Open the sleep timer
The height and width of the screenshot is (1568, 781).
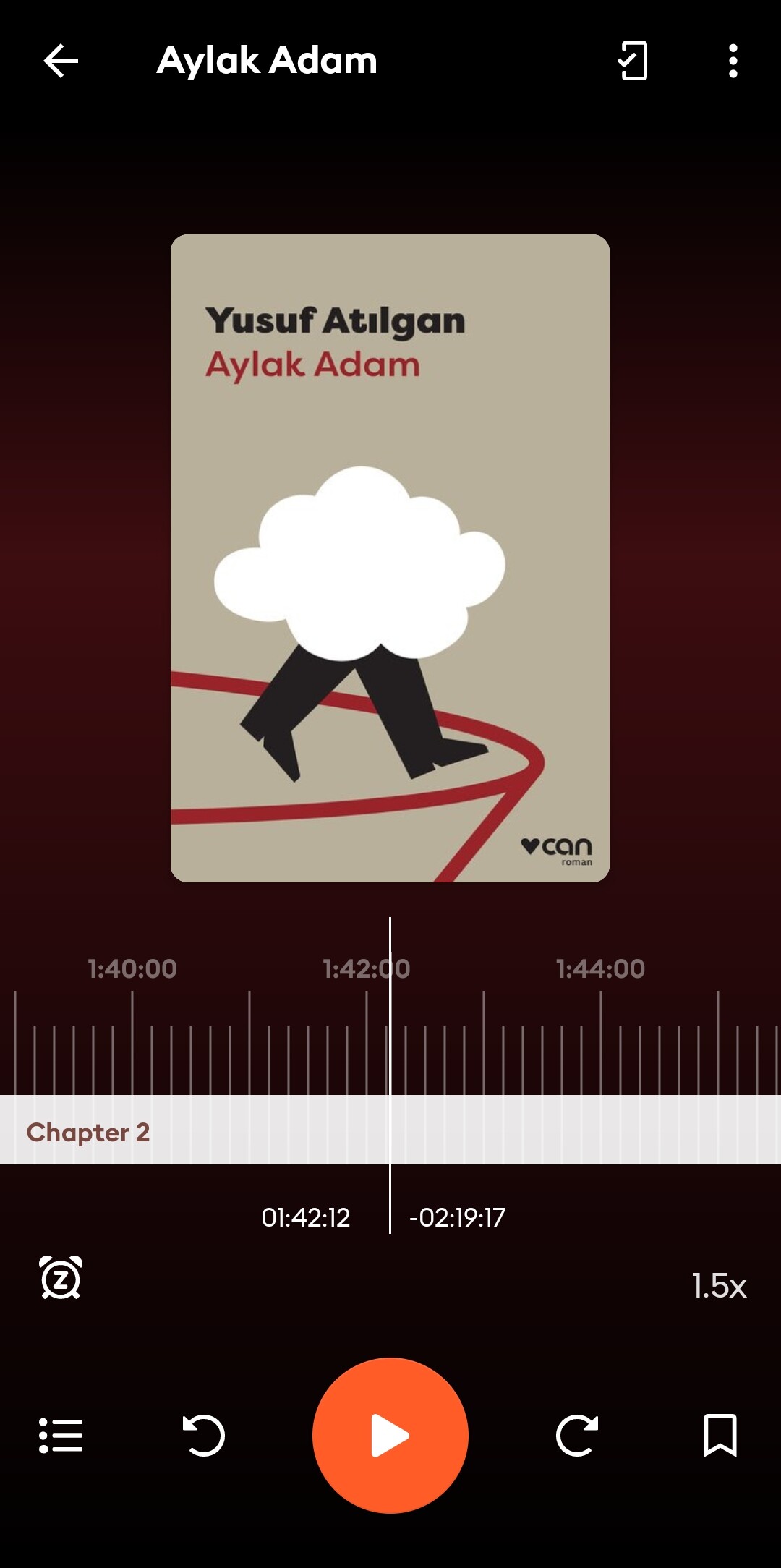61,1277
